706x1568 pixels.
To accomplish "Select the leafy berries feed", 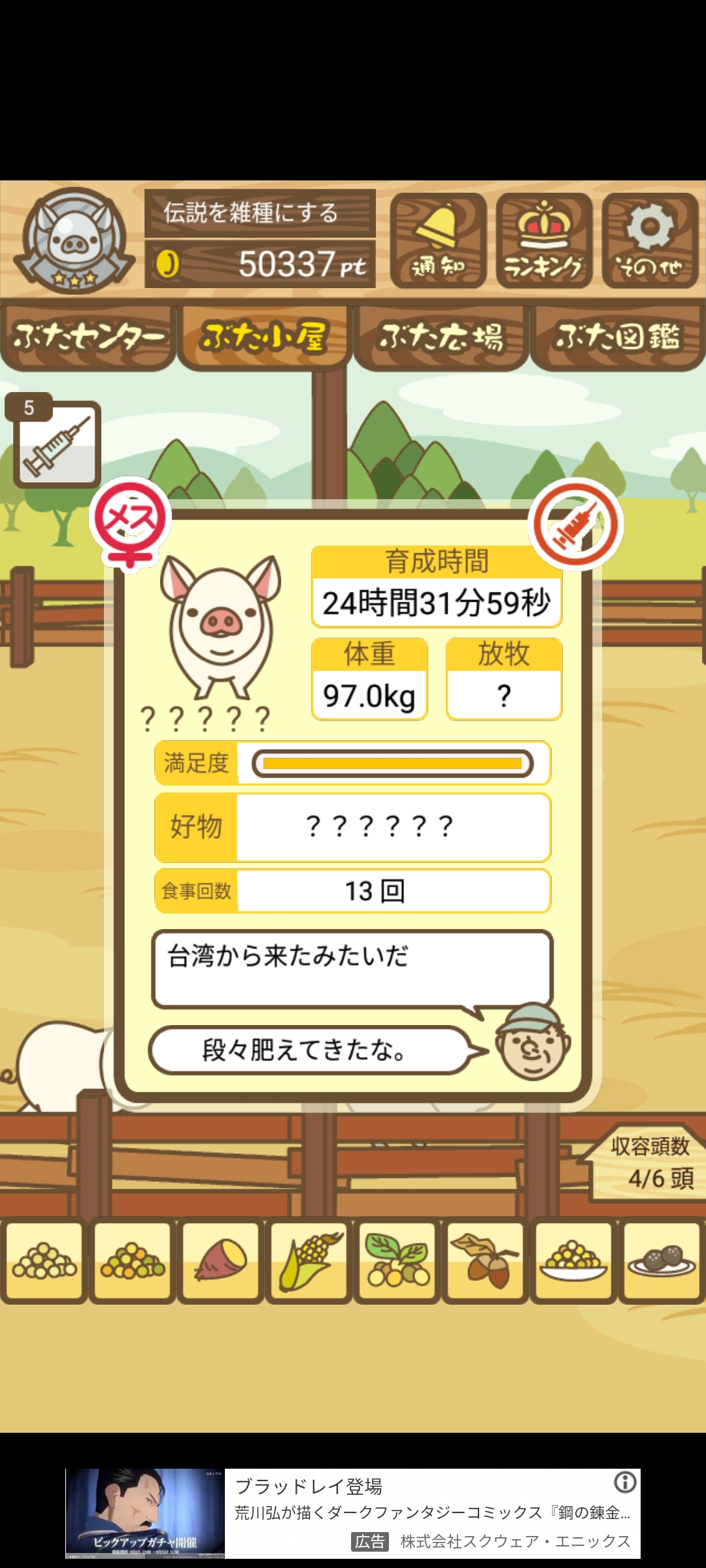I will [397, 1260].
